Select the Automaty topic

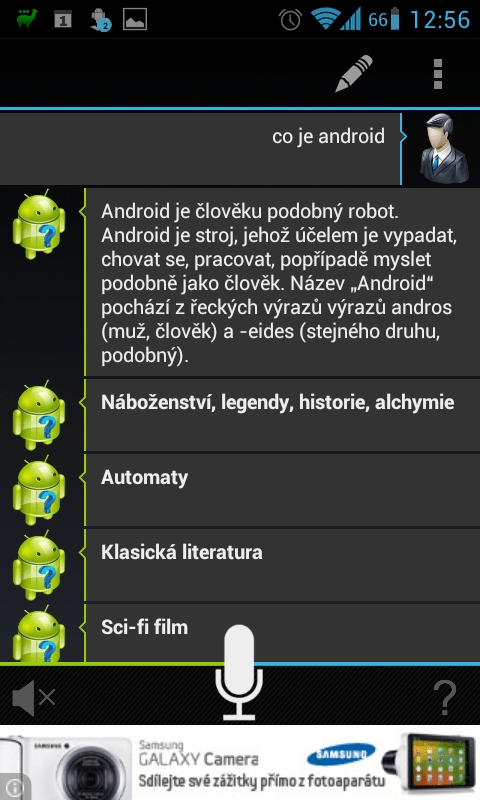coord(282,490)
